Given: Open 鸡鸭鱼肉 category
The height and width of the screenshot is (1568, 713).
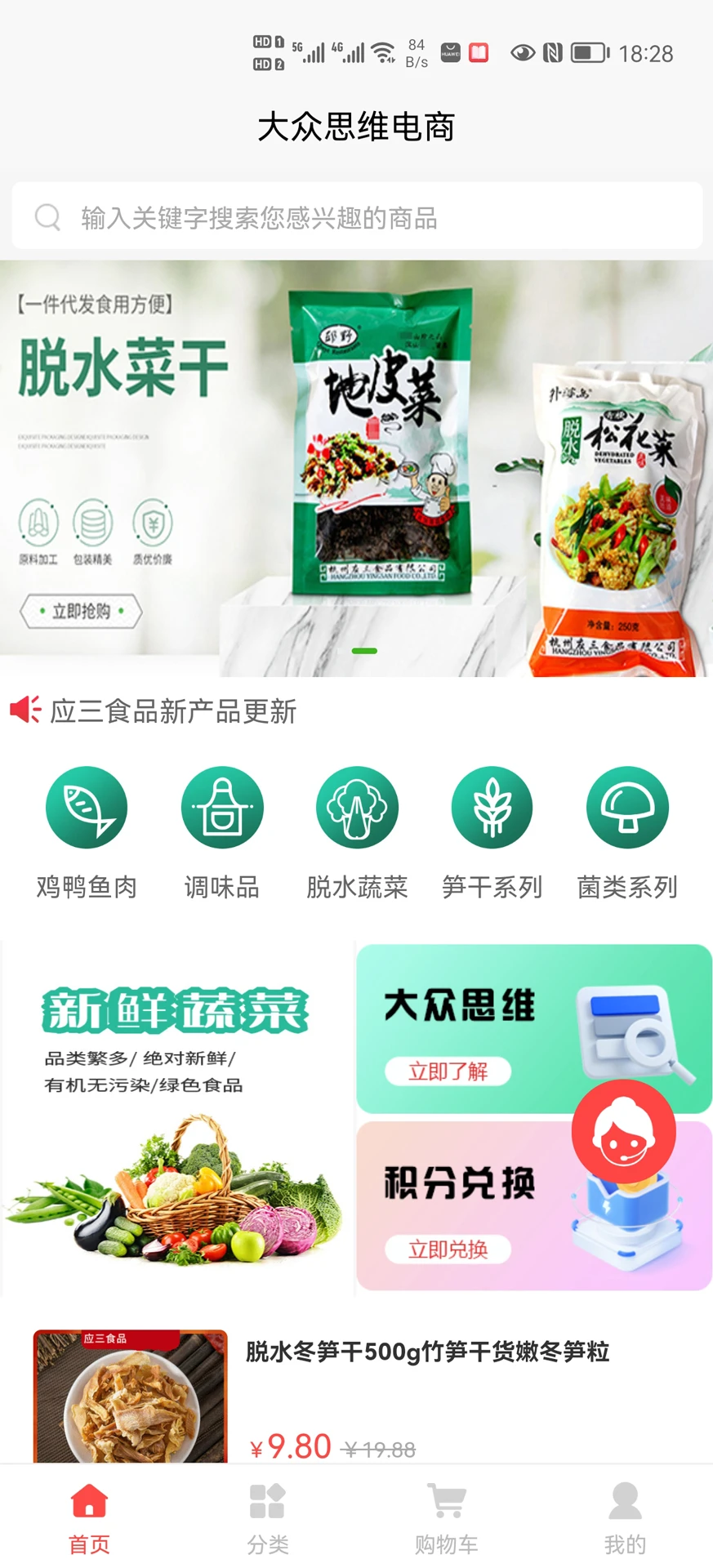Looking at the screenshot, I should [x=87, y=831].
